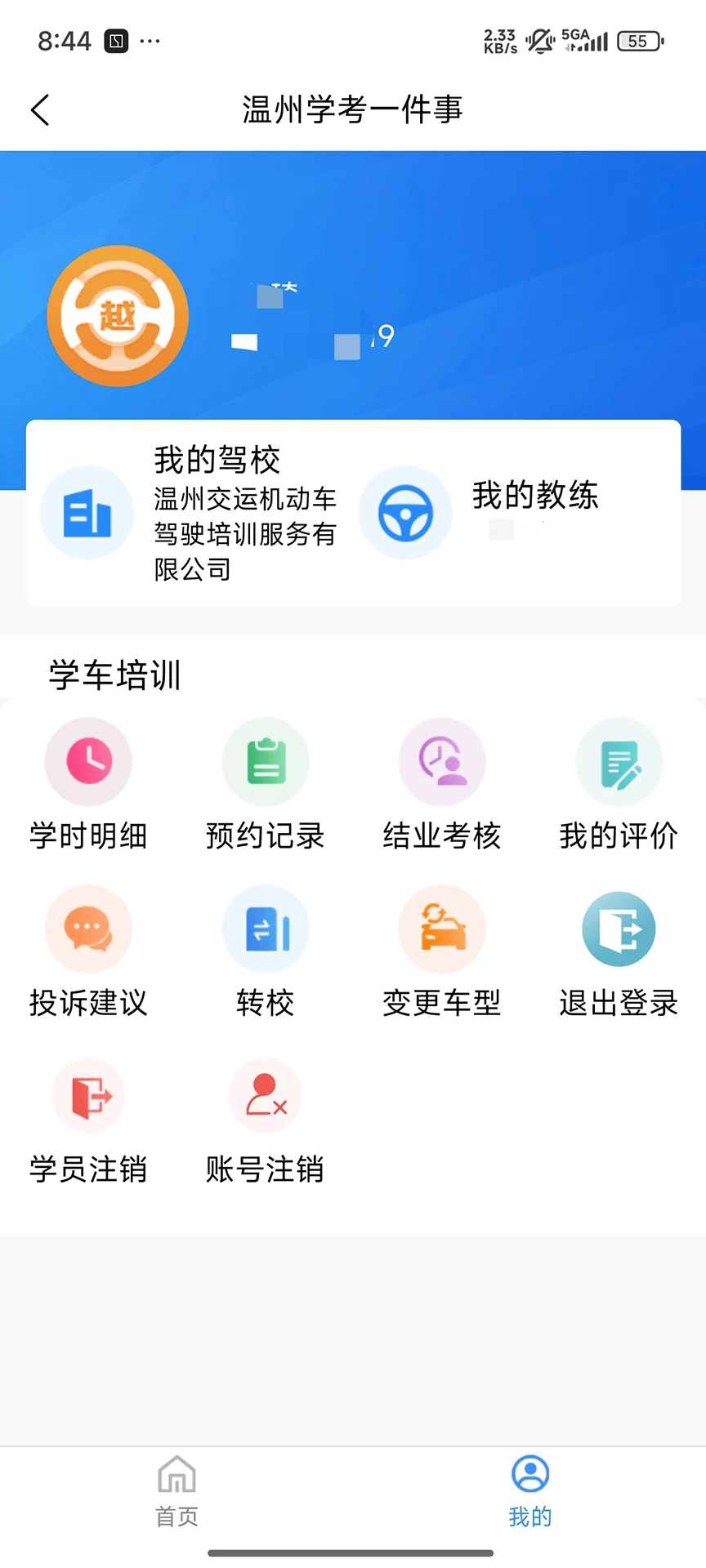Screen dimensions: 706x1568
Task: Tap the orange profile avatar
Action: [118, 316]
